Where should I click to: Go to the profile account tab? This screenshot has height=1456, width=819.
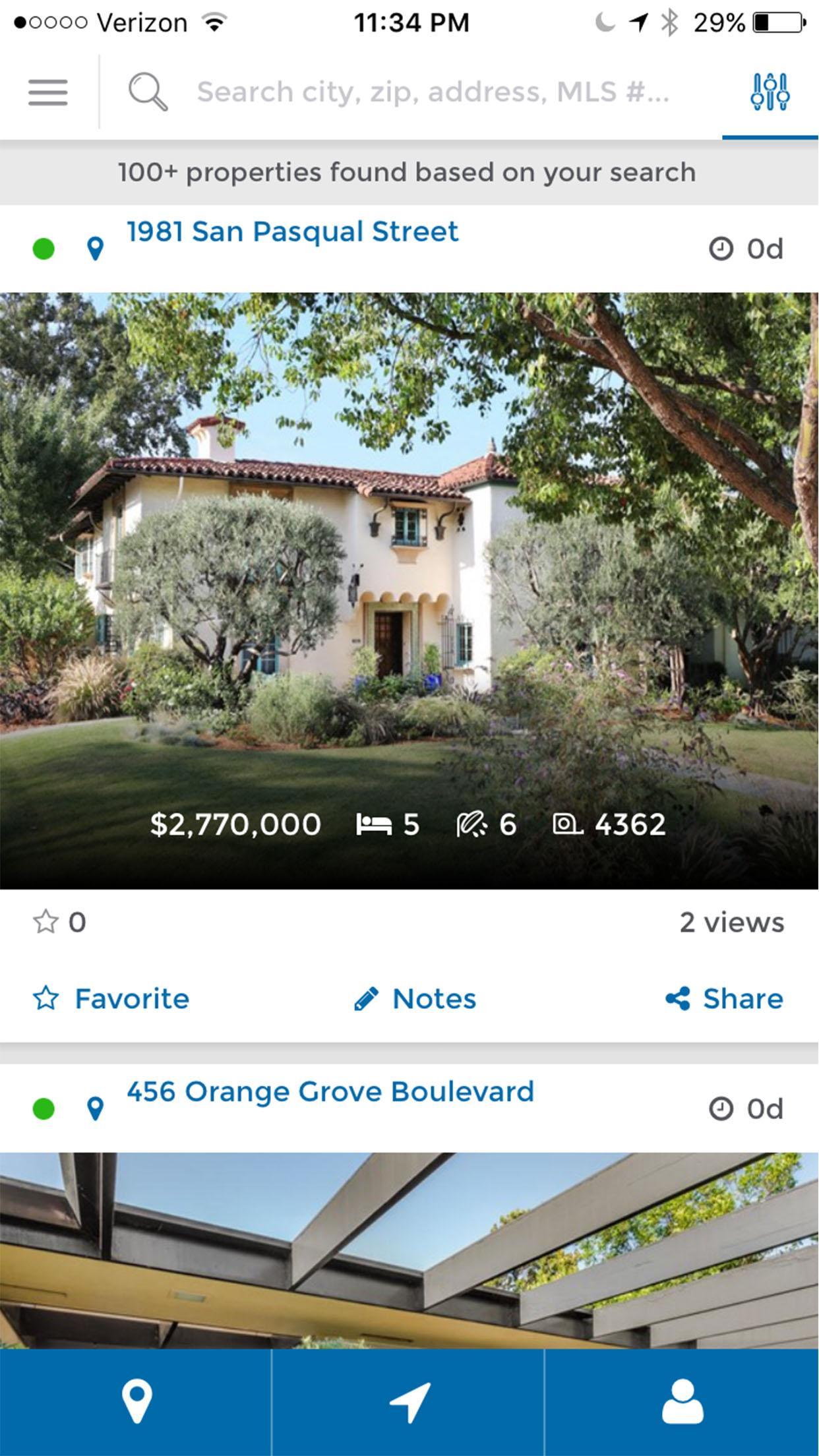coord(682,1402)
